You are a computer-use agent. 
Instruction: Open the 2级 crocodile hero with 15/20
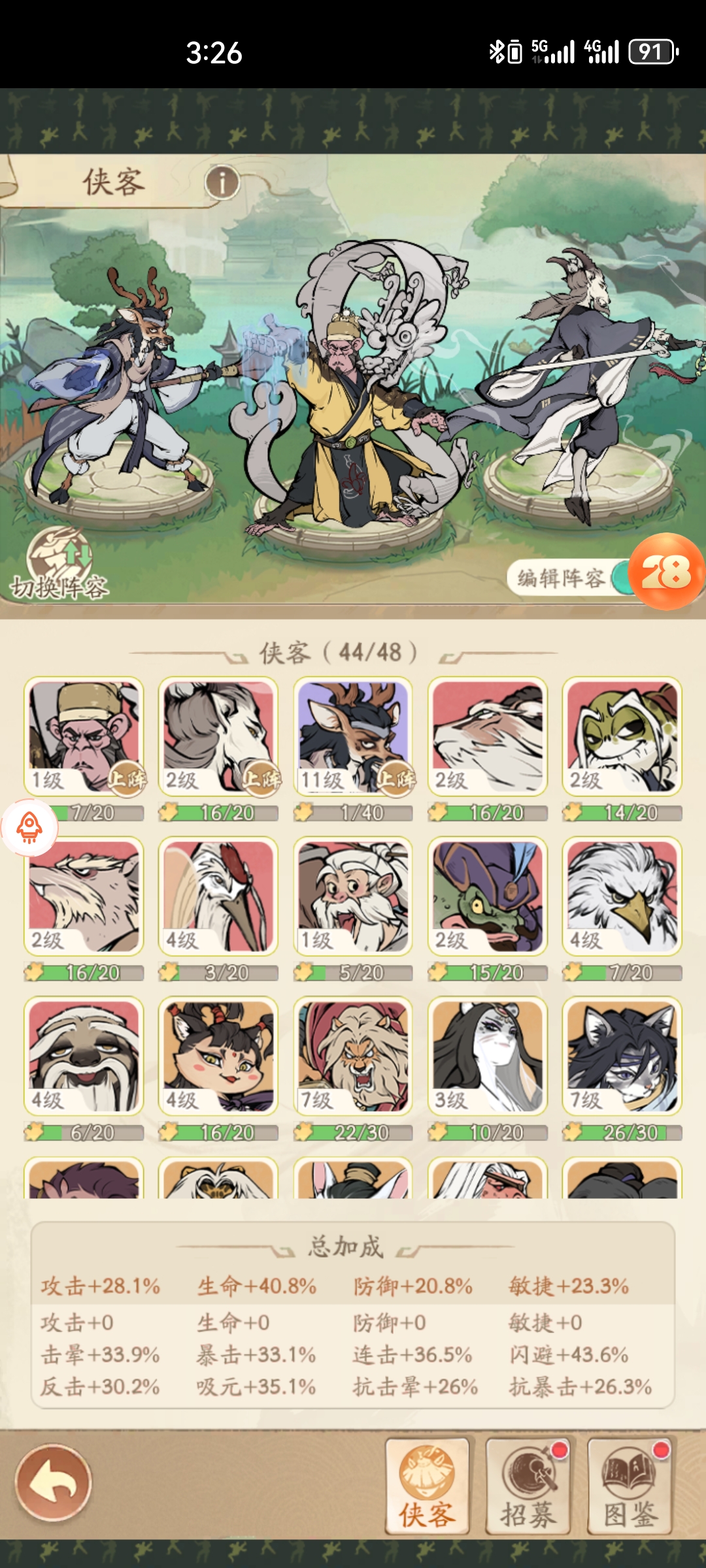[488, 896]
